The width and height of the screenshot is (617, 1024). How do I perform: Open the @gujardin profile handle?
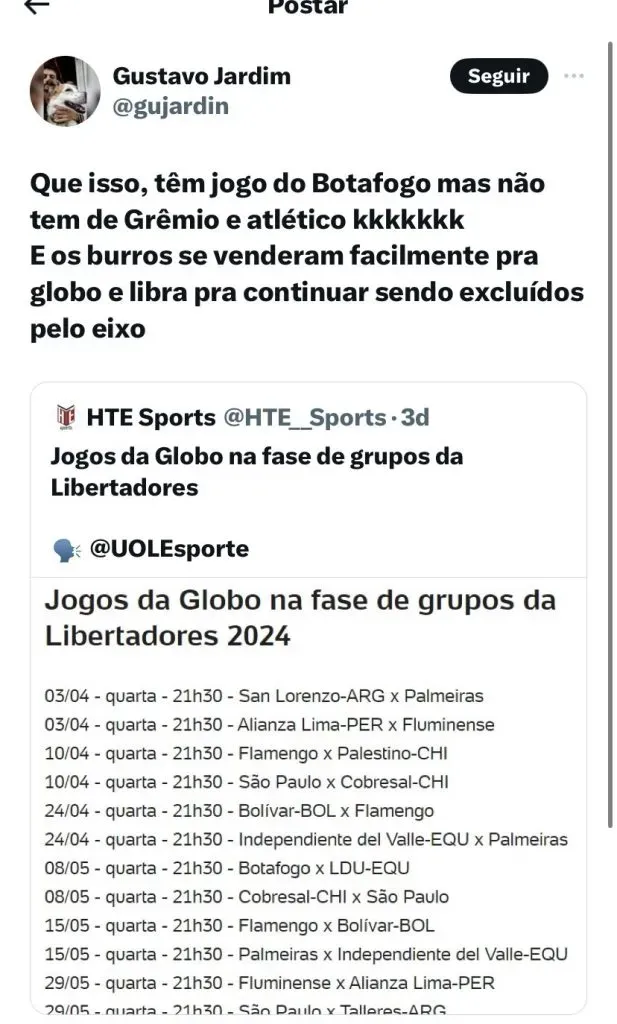[170, 106]
